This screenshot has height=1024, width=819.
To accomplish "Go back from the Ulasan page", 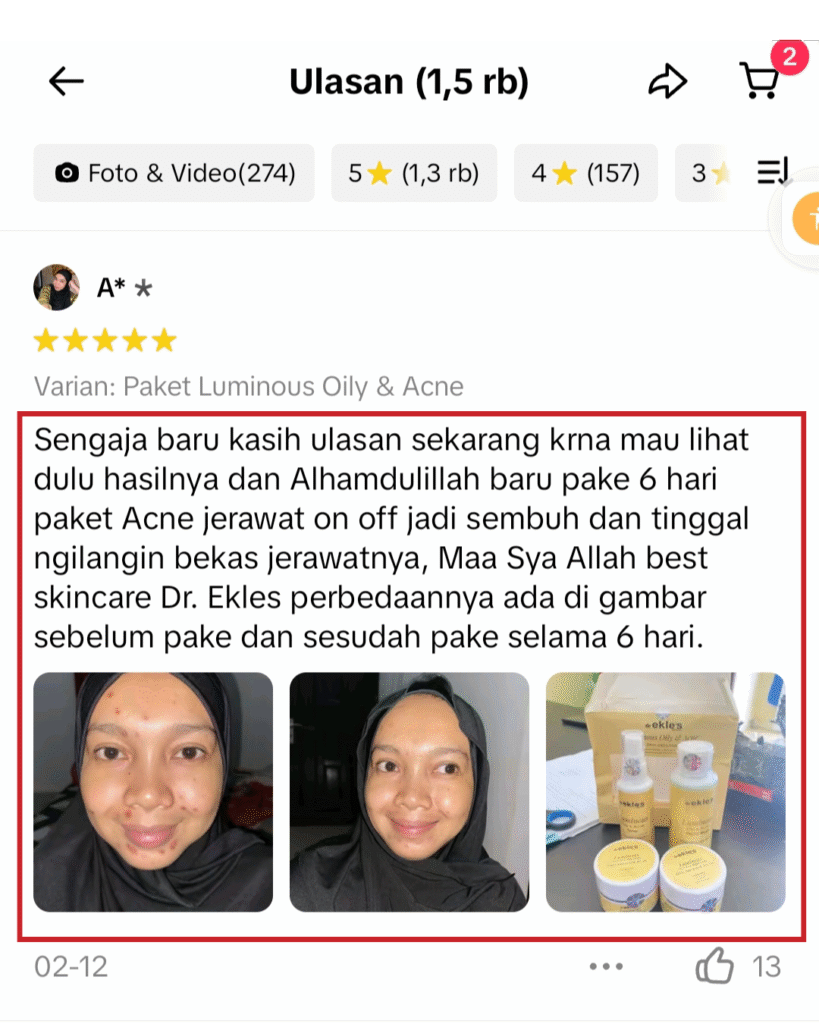I will 66,82.
